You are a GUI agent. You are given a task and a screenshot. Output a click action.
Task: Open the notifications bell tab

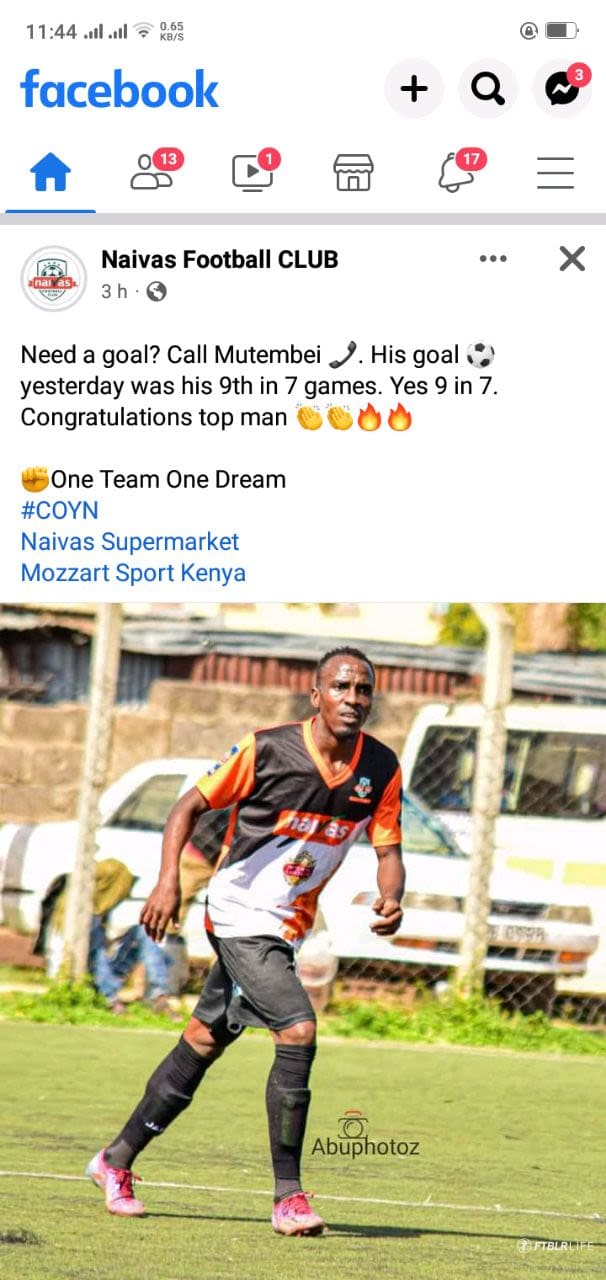click(456, 173)
